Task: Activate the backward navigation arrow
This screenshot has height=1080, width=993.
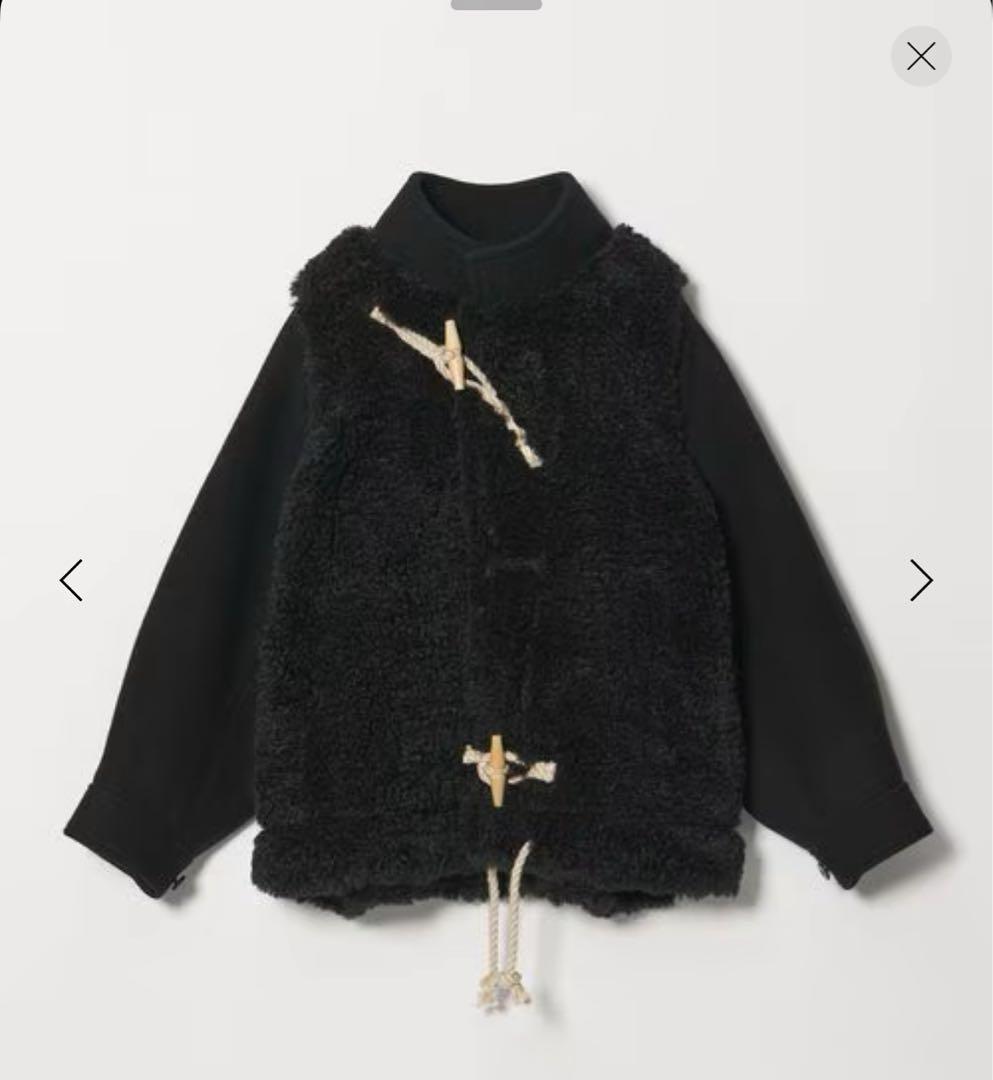Action: point(71,580)
